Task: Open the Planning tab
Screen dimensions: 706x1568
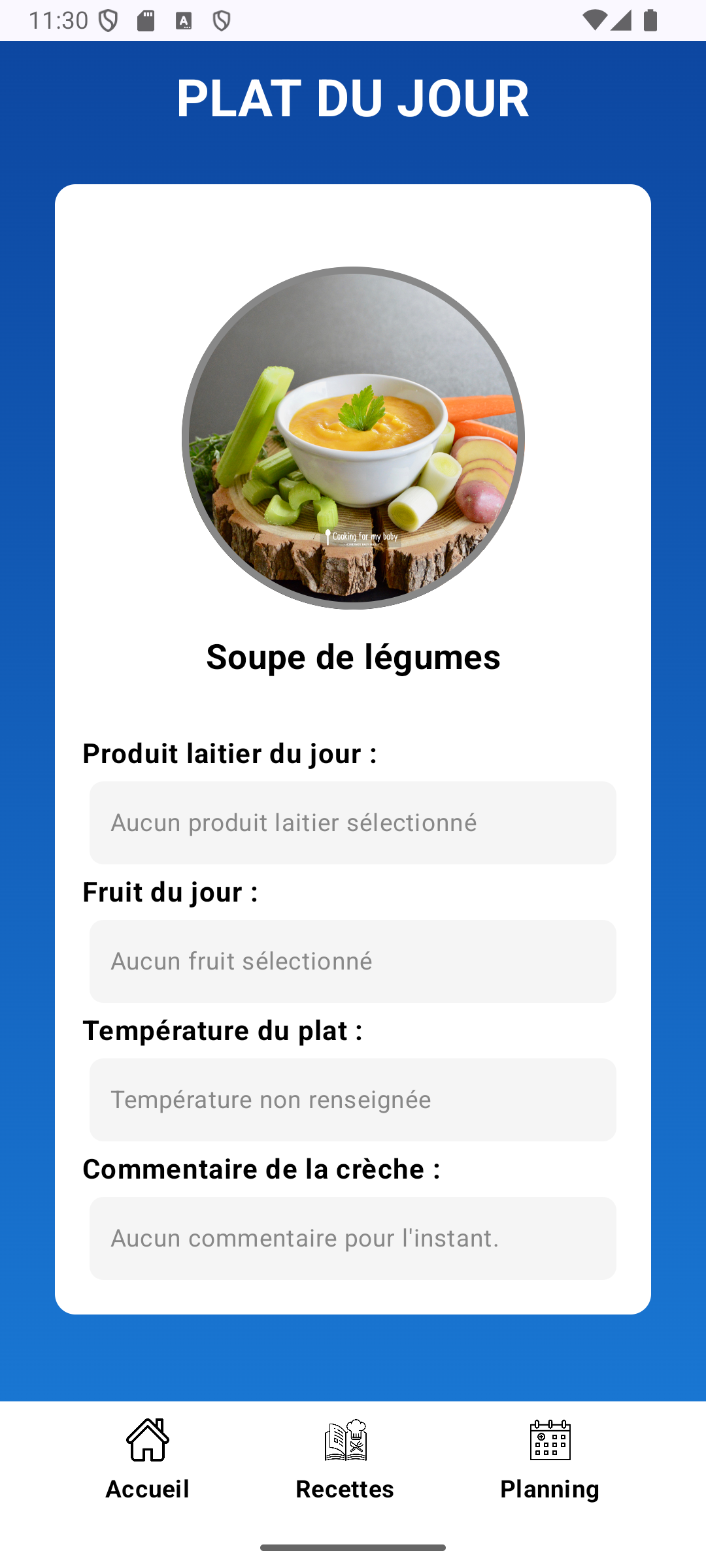Action: point(550,1460)
